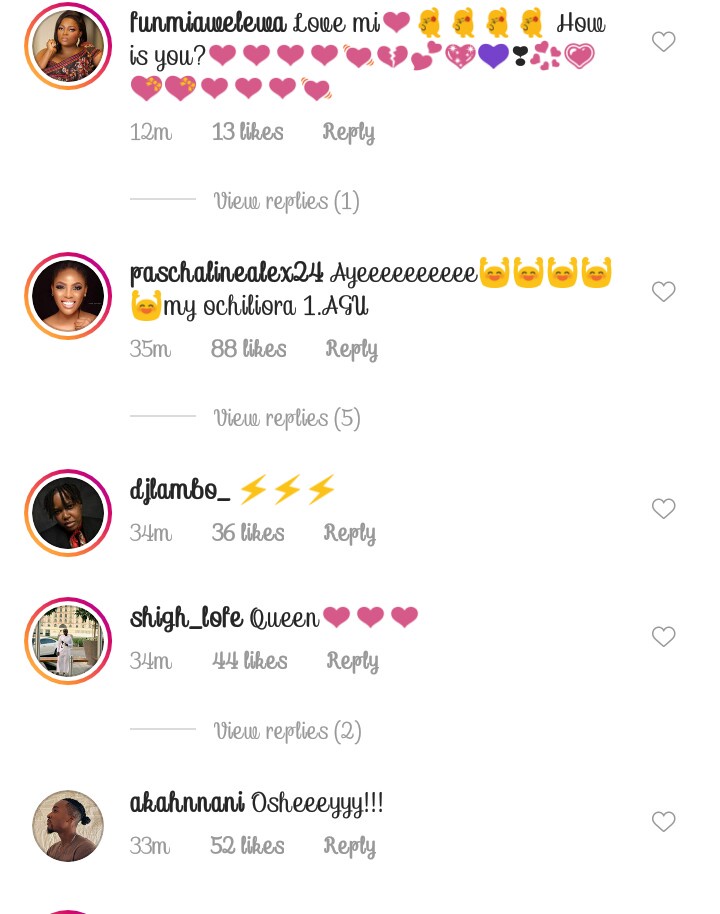Viewport: 720px width, 914px height.
Task: Like funmiawelewa's comment
Action: 663,41
